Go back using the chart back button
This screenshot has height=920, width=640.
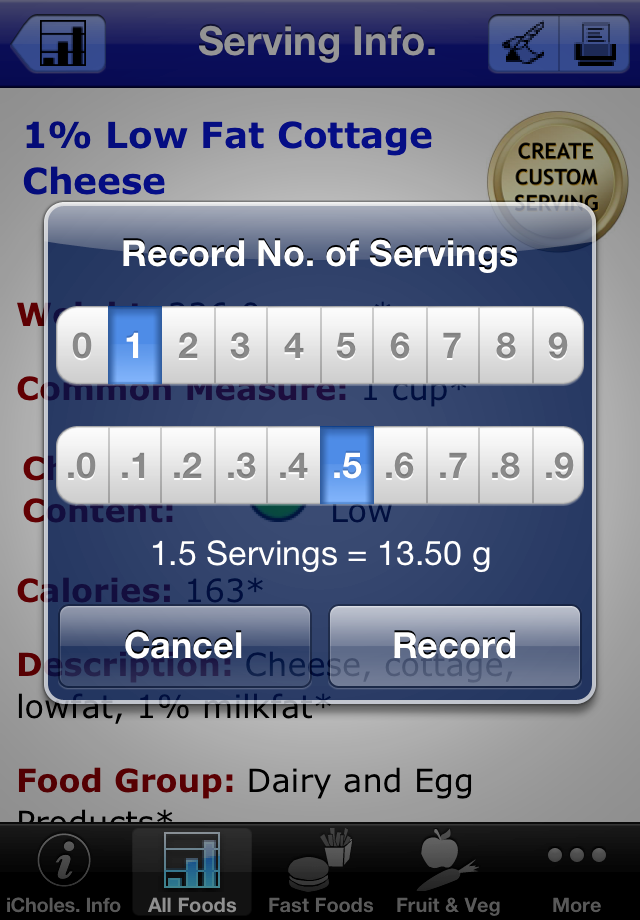coord(60,44)
